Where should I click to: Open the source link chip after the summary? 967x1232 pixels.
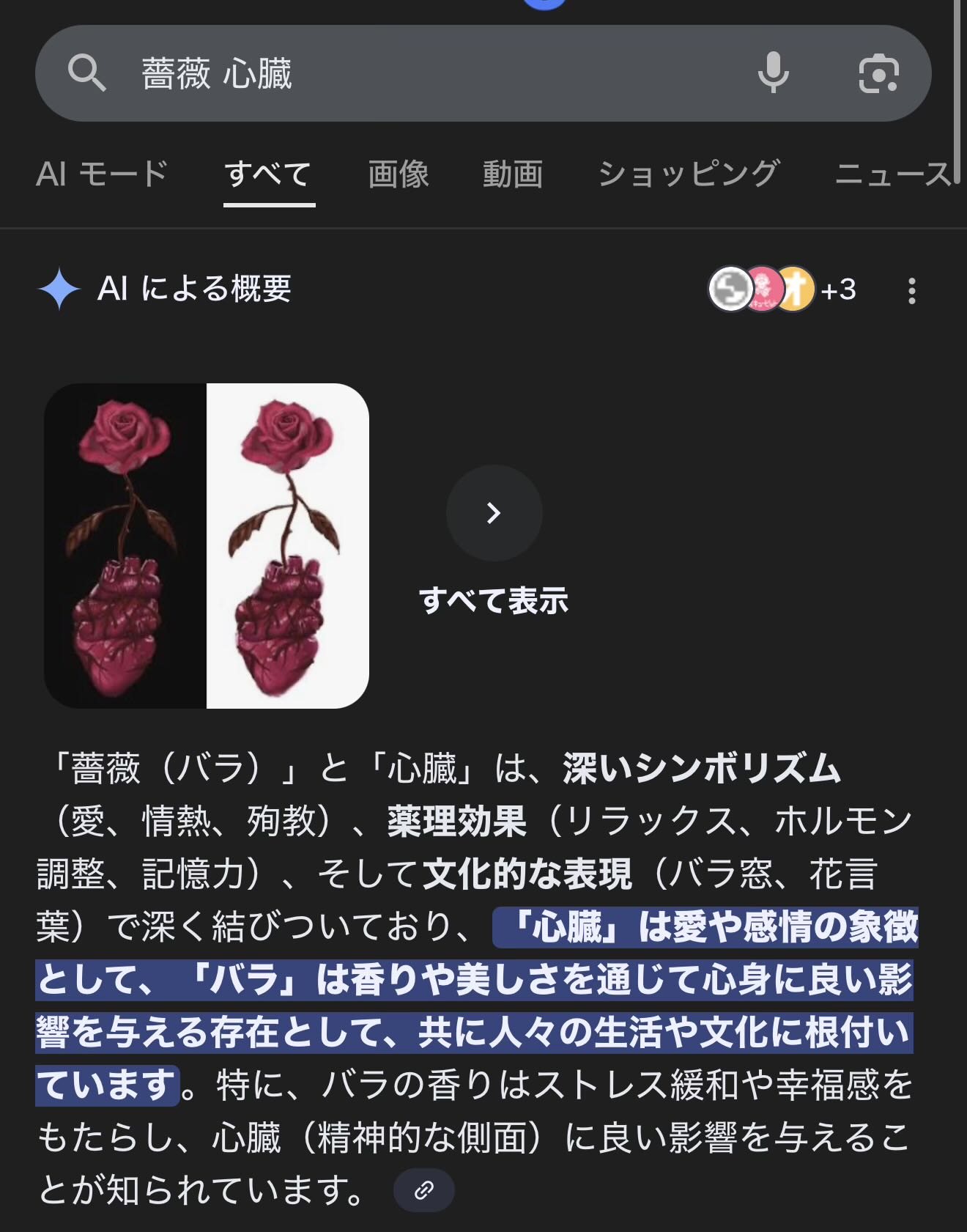(x=423, y=1190)
